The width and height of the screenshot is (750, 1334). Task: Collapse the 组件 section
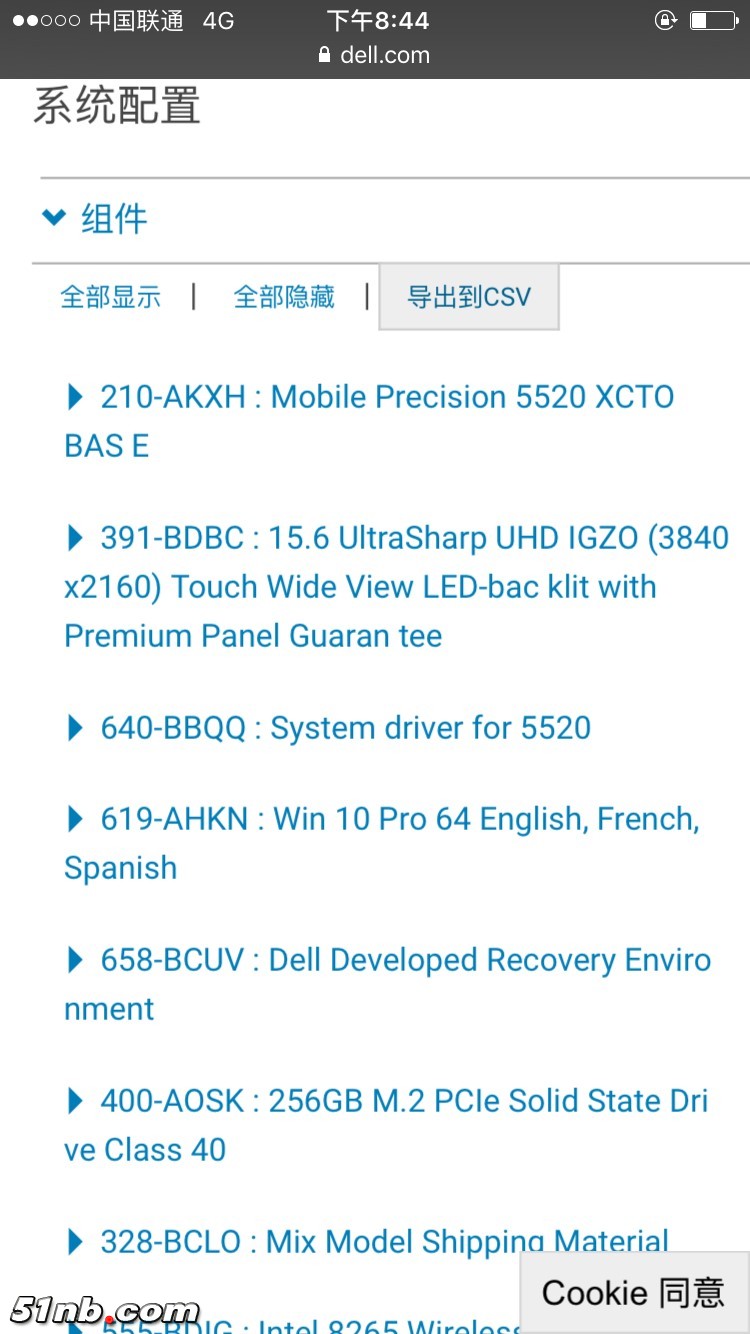coord(95,218)
